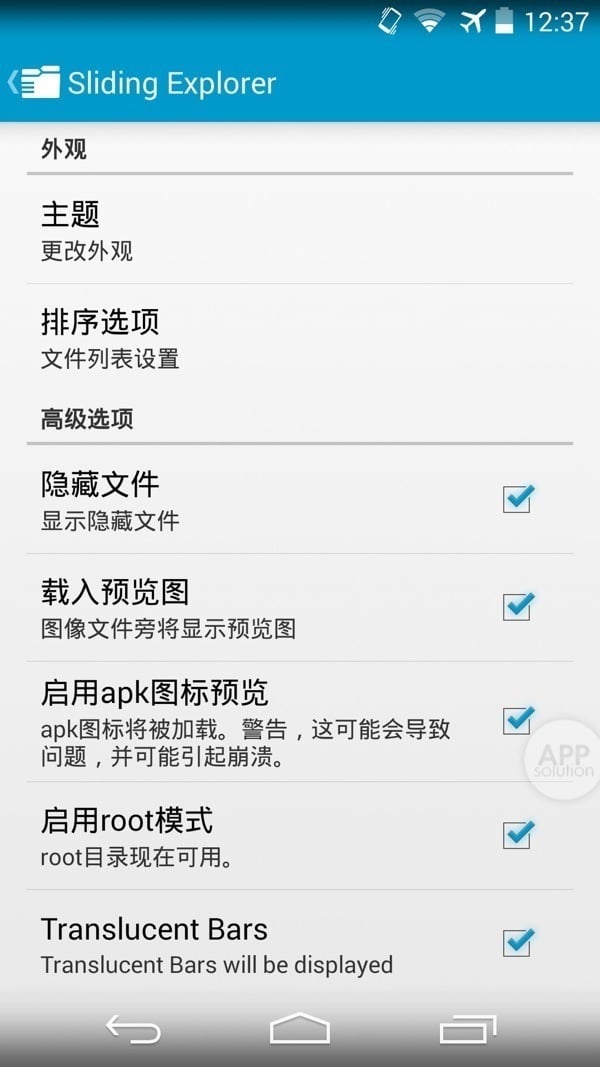Tap the system home button
This screenshot has height=1067, width=600.
300,1029
